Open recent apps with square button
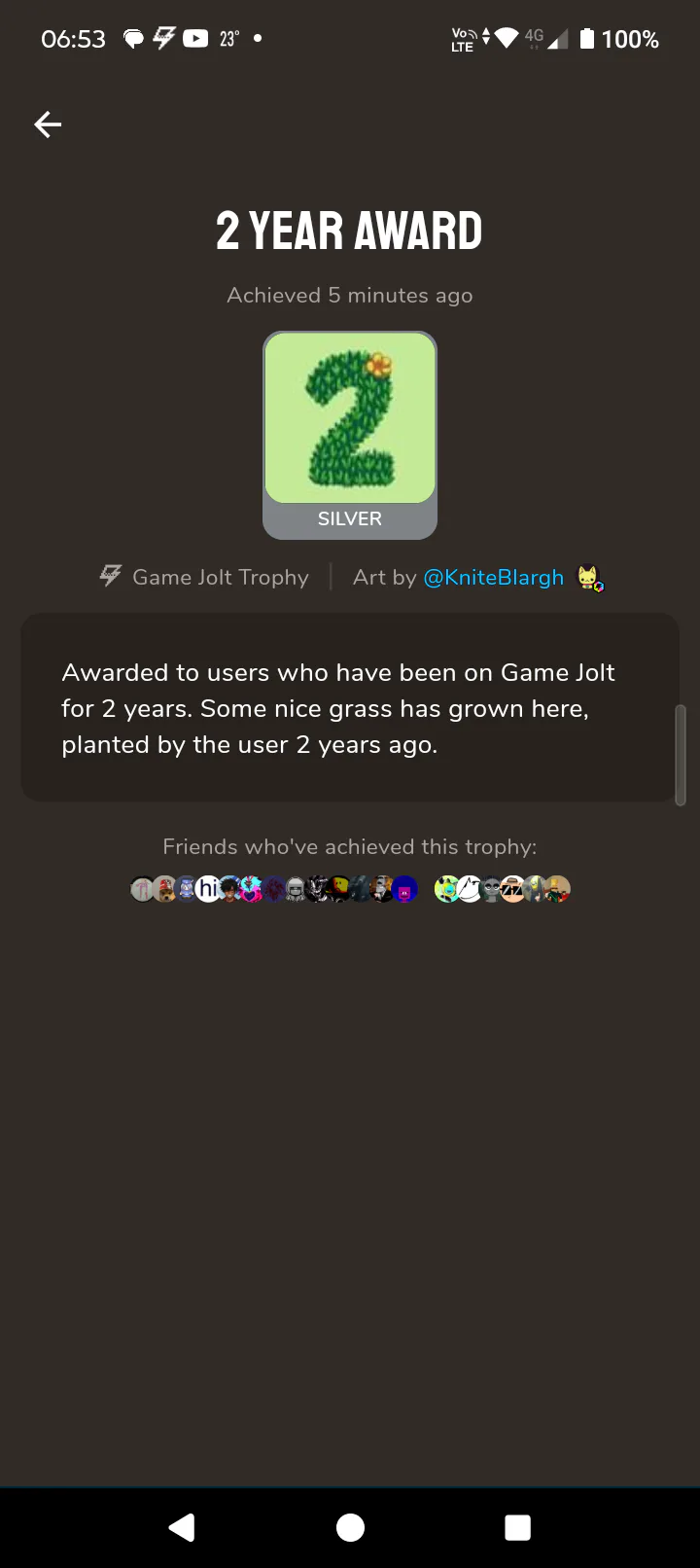700x1568 pixels. coord(517,1527)
